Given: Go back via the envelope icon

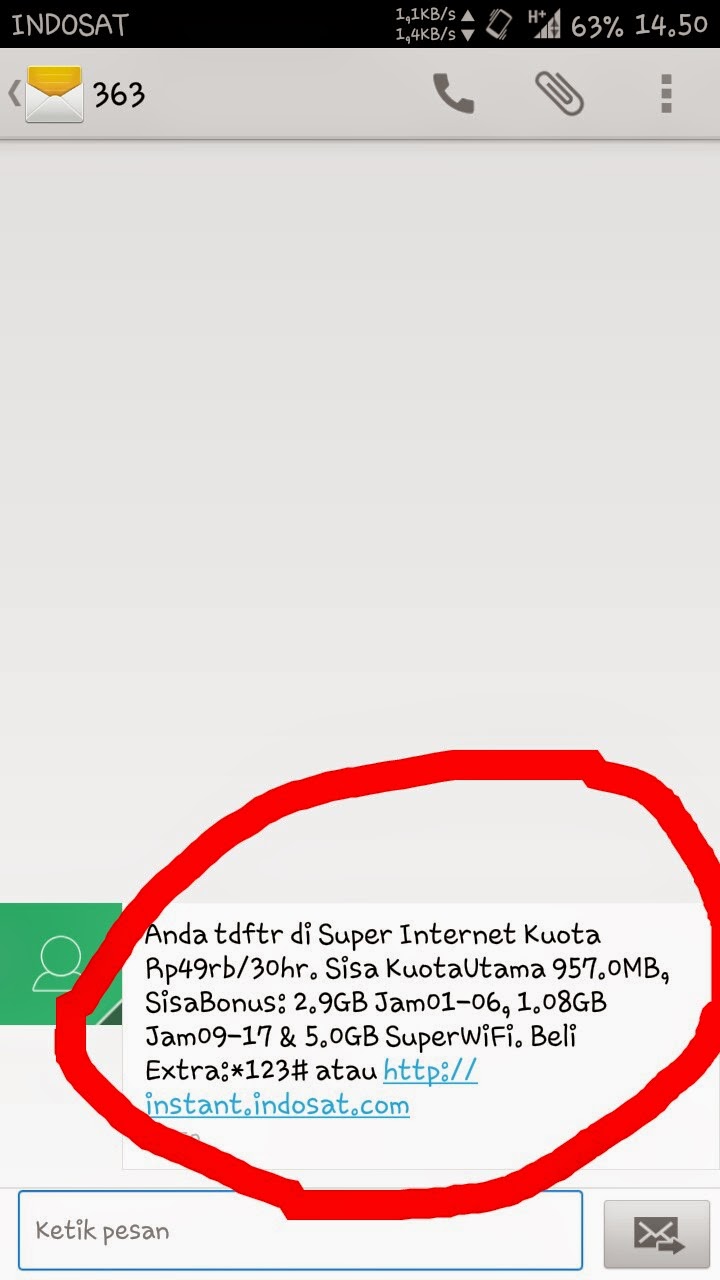Looking at the screenshot, I should tap(52, 94).
